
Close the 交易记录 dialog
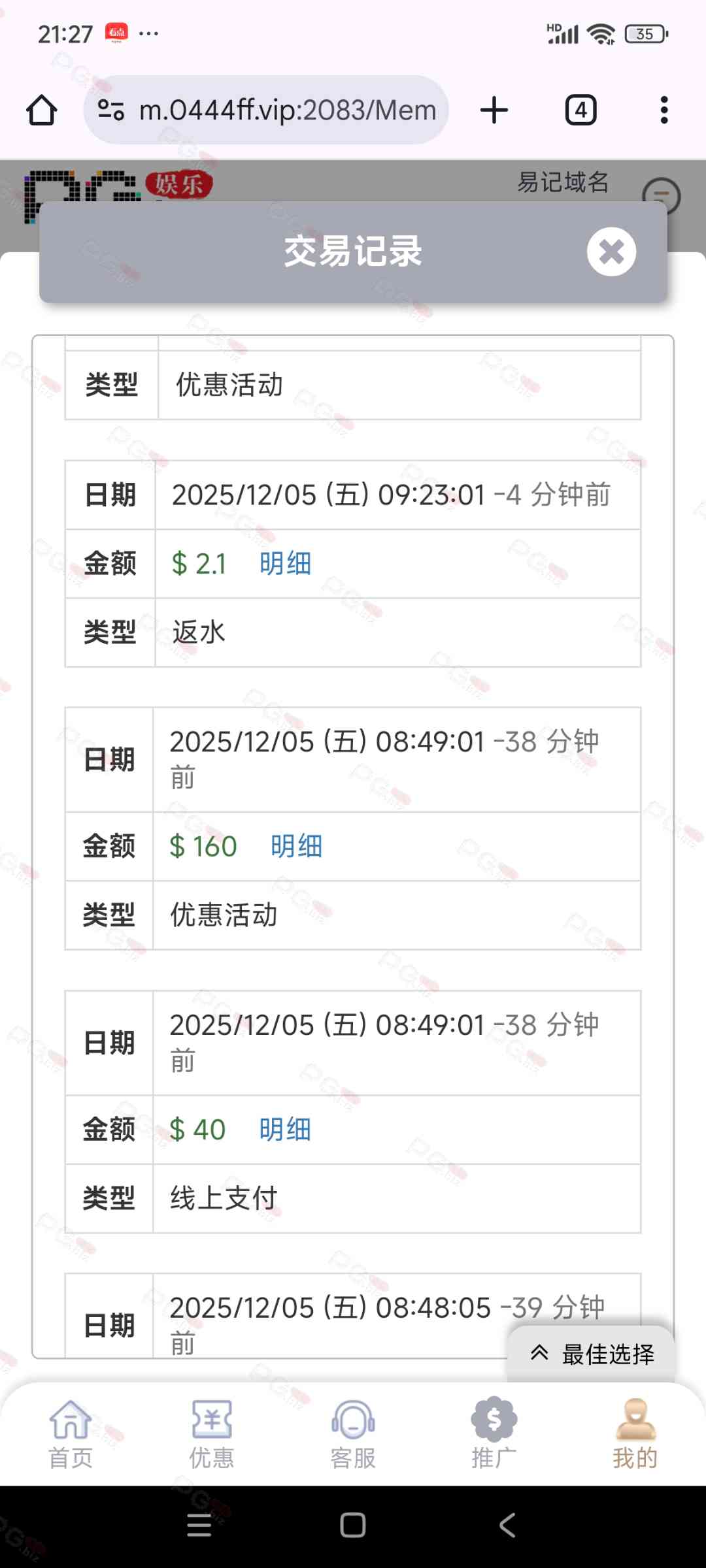coord(611,252)
